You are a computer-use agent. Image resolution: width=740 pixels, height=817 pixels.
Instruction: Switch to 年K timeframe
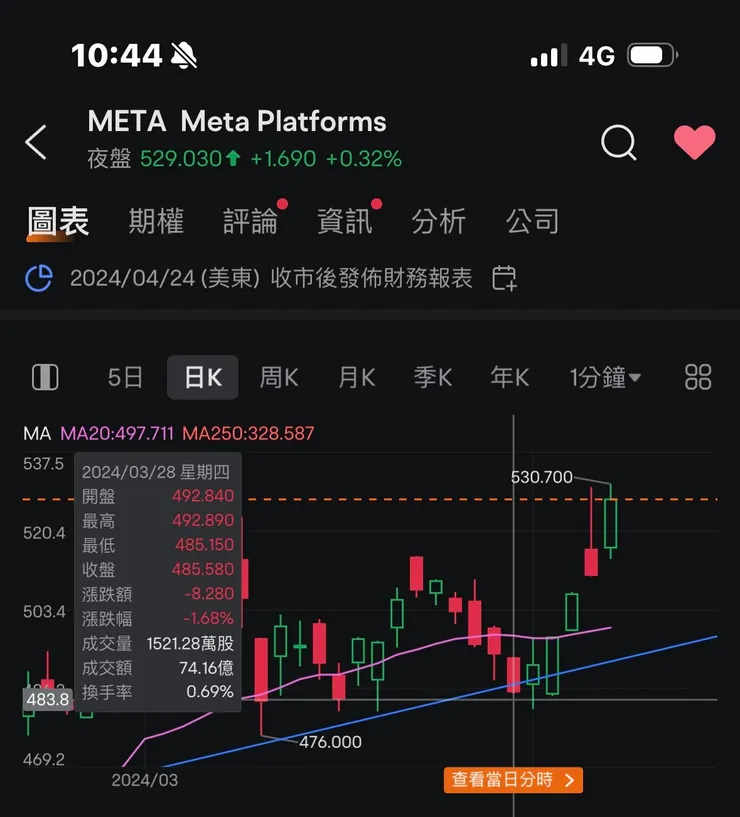click(509, 377)
